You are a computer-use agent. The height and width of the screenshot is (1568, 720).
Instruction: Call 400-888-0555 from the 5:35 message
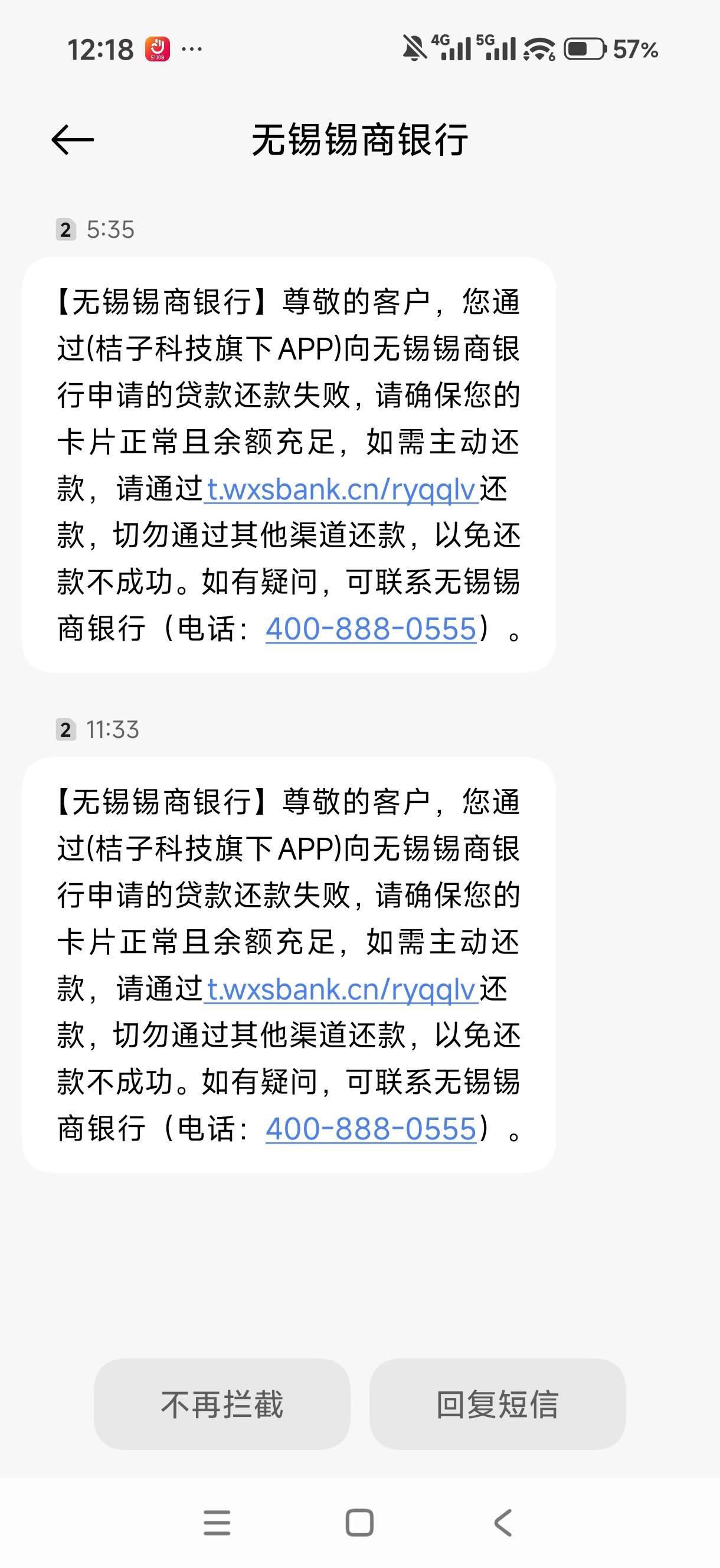pyautogui.click(x=371, y=628)
